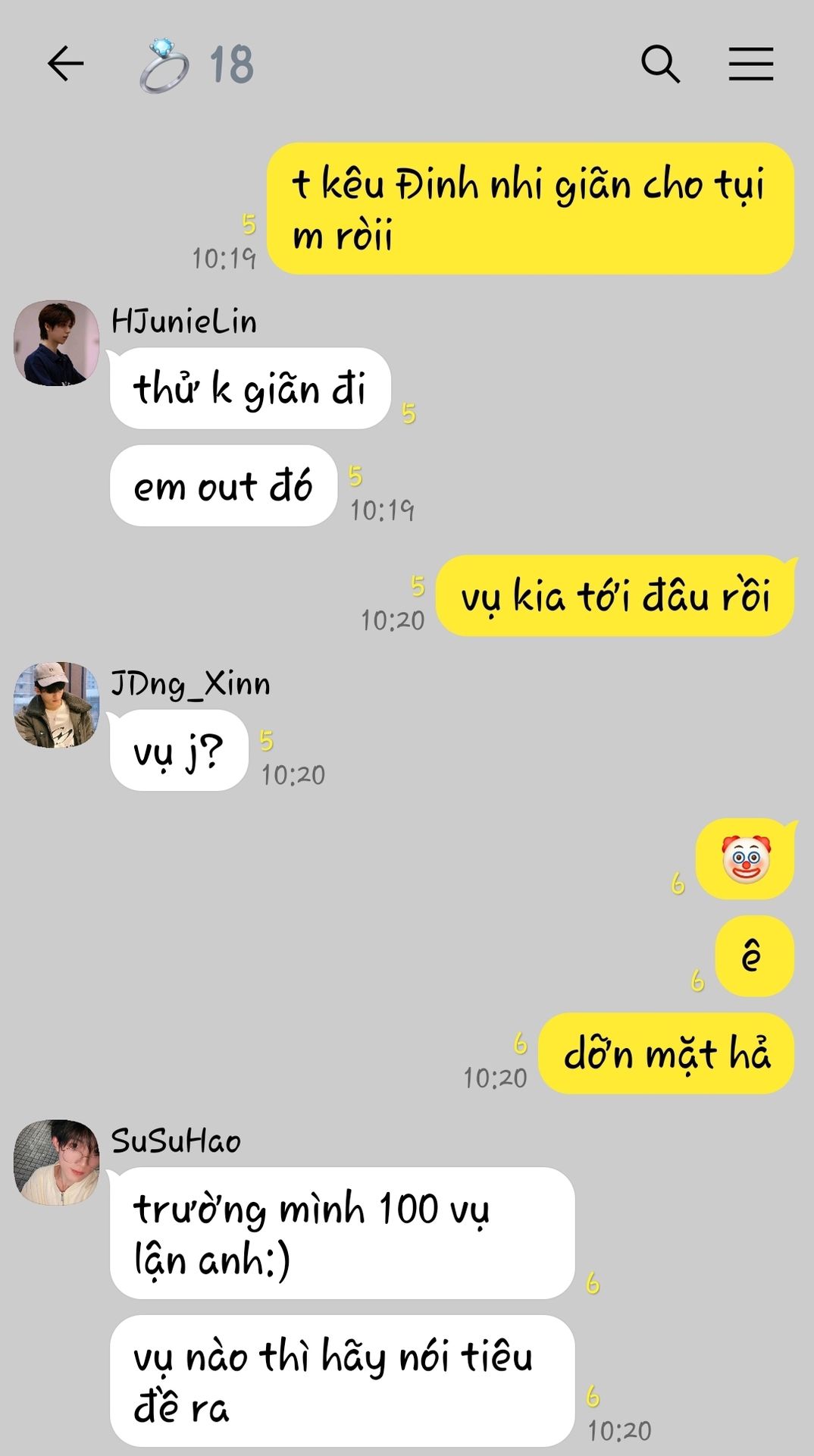
Task: Search within this chat conversation
Action: pos(660,64)
